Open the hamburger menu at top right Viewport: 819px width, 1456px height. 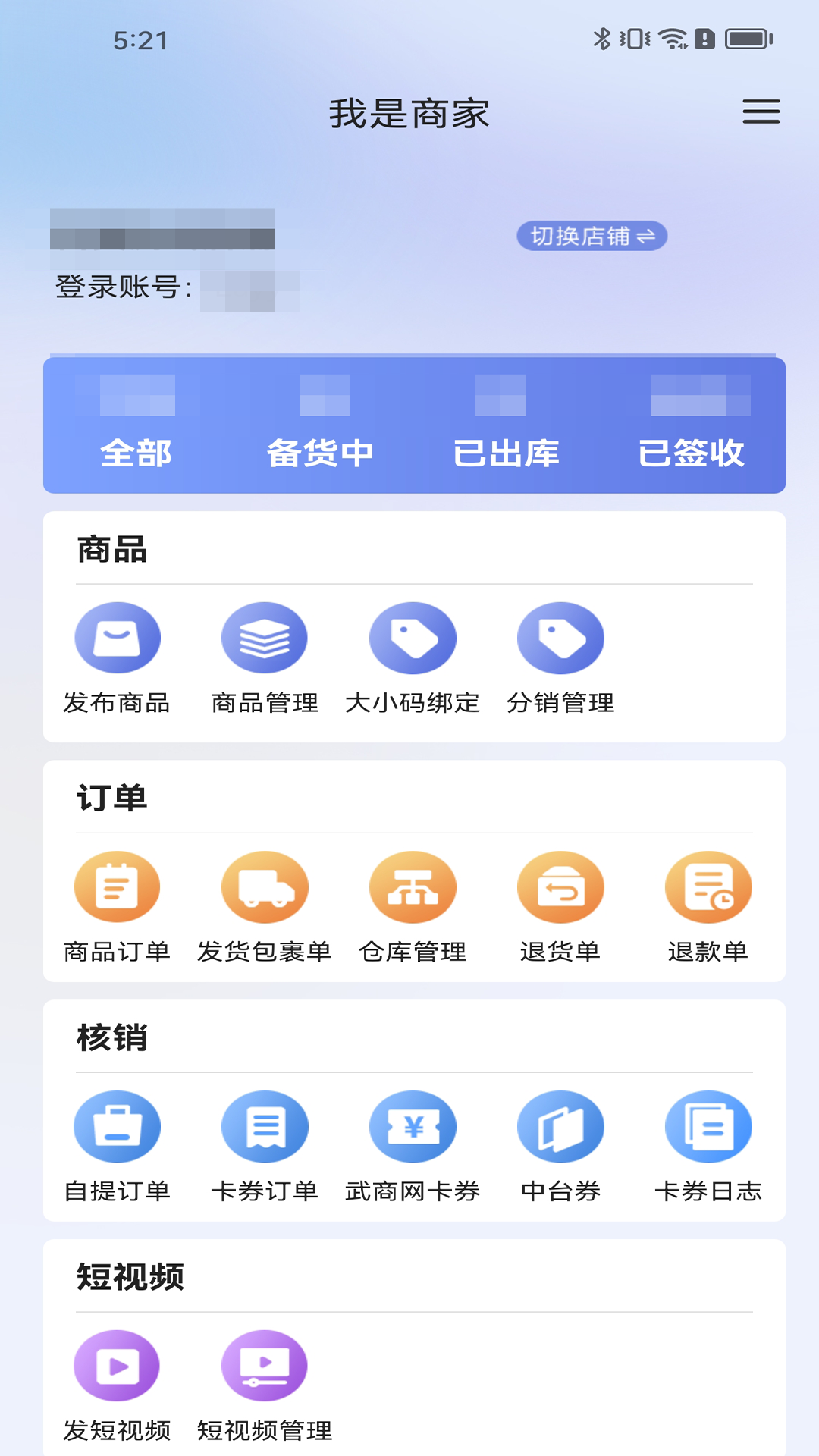(761, 111)
